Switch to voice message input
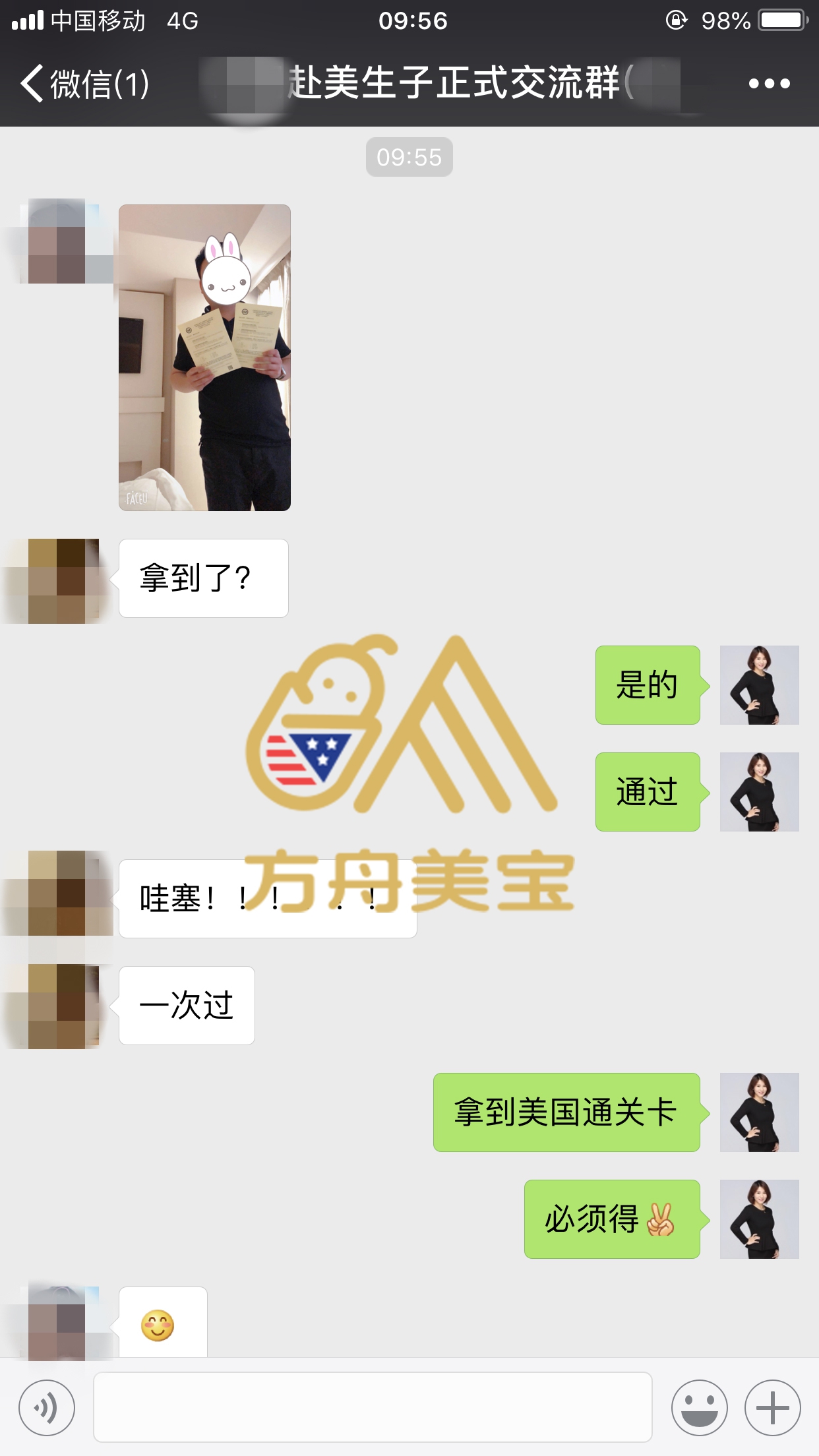Image resolution: width=819 pixels, height=1456 pixels. pos(47,1408)
